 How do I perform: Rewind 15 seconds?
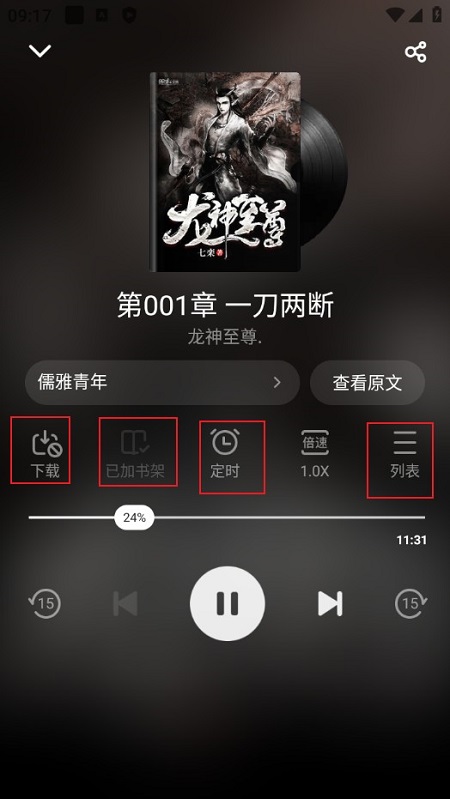coord(44,604)
